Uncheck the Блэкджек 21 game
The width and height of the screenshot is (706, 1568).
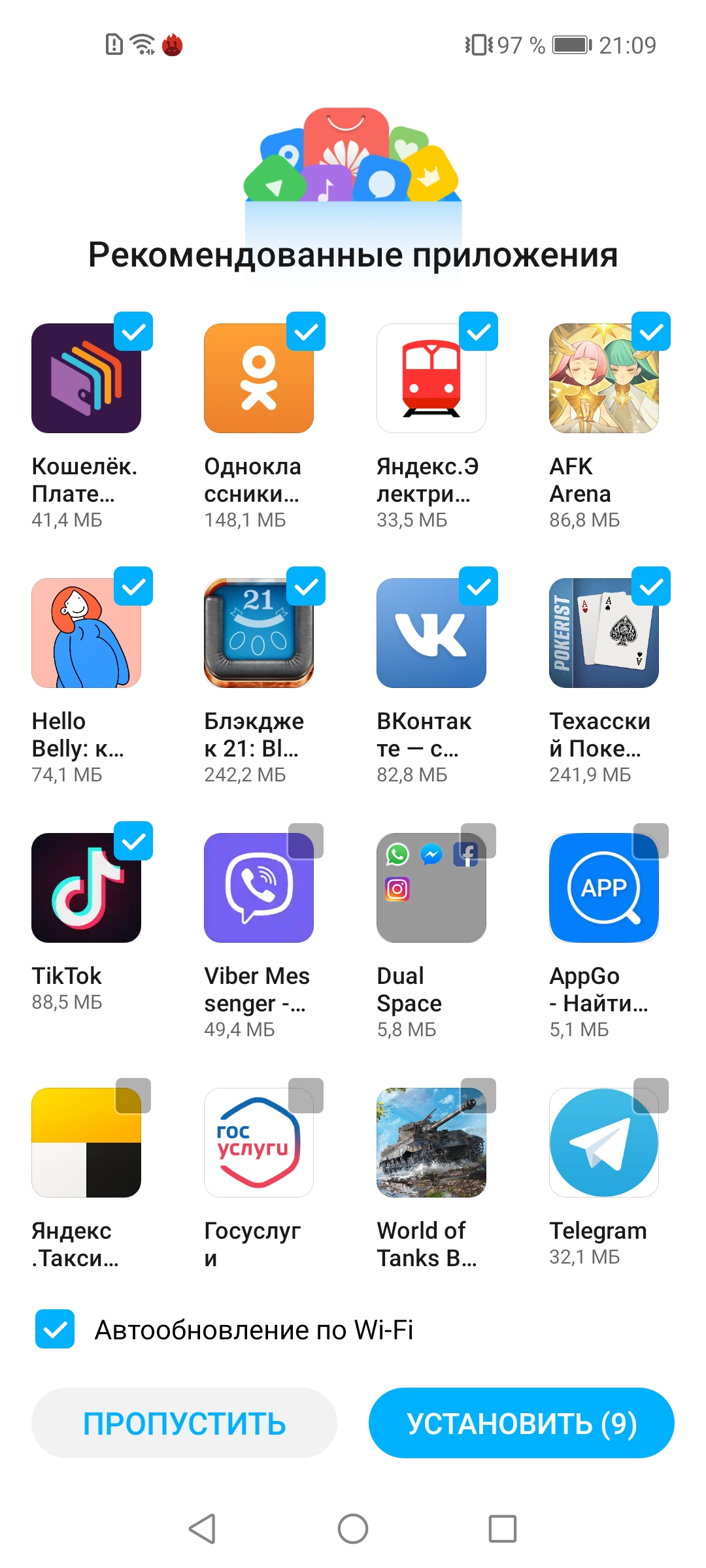pyautogui.click(x=306, y=587)
